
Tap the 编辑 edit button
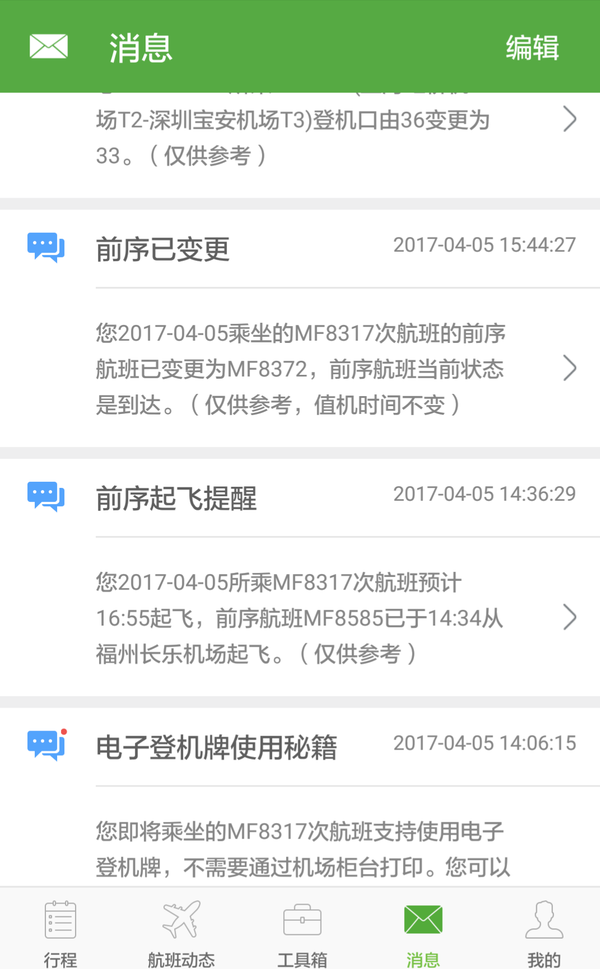pos(532,47)
